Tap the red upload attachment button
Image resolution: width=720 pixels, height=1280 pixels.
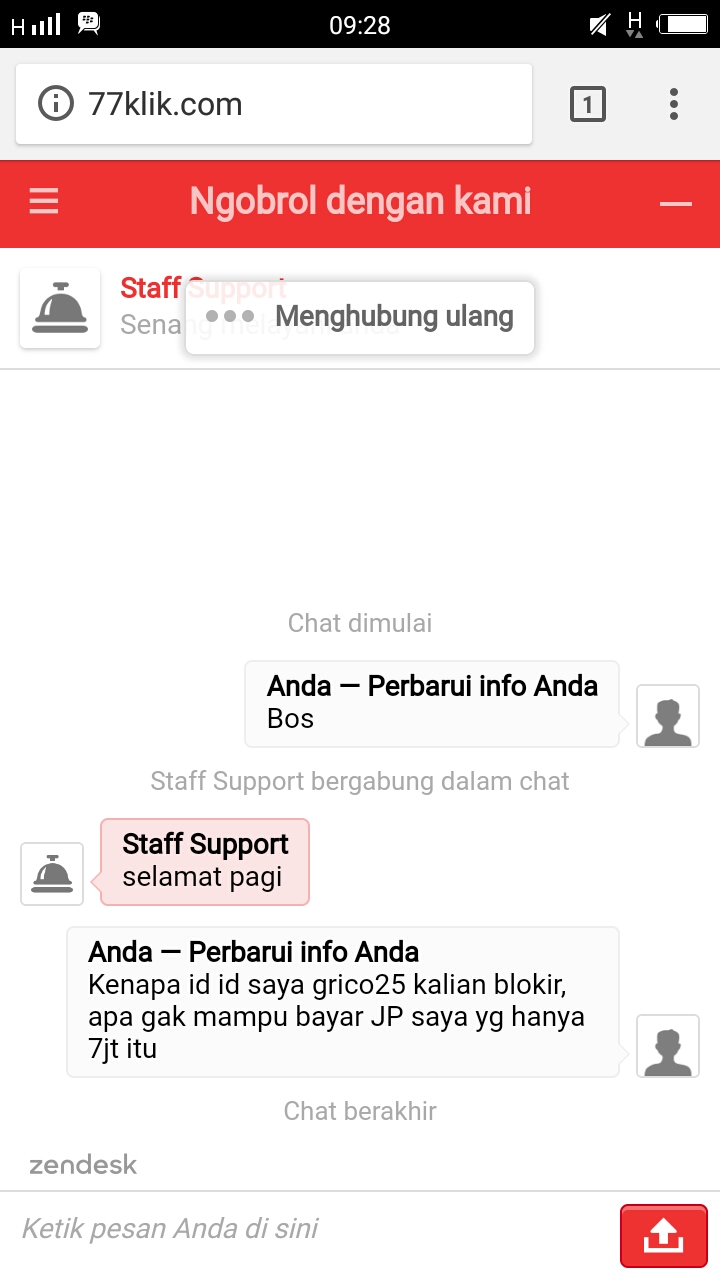click(x=663, y=1236)
